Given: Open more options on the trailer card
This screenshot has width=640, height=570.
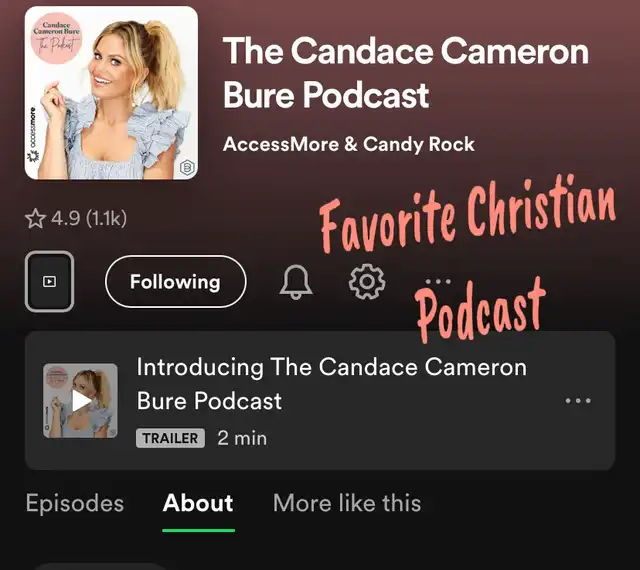Looking at the screenshot, I should pyautogui.click(x=578, y=400).
